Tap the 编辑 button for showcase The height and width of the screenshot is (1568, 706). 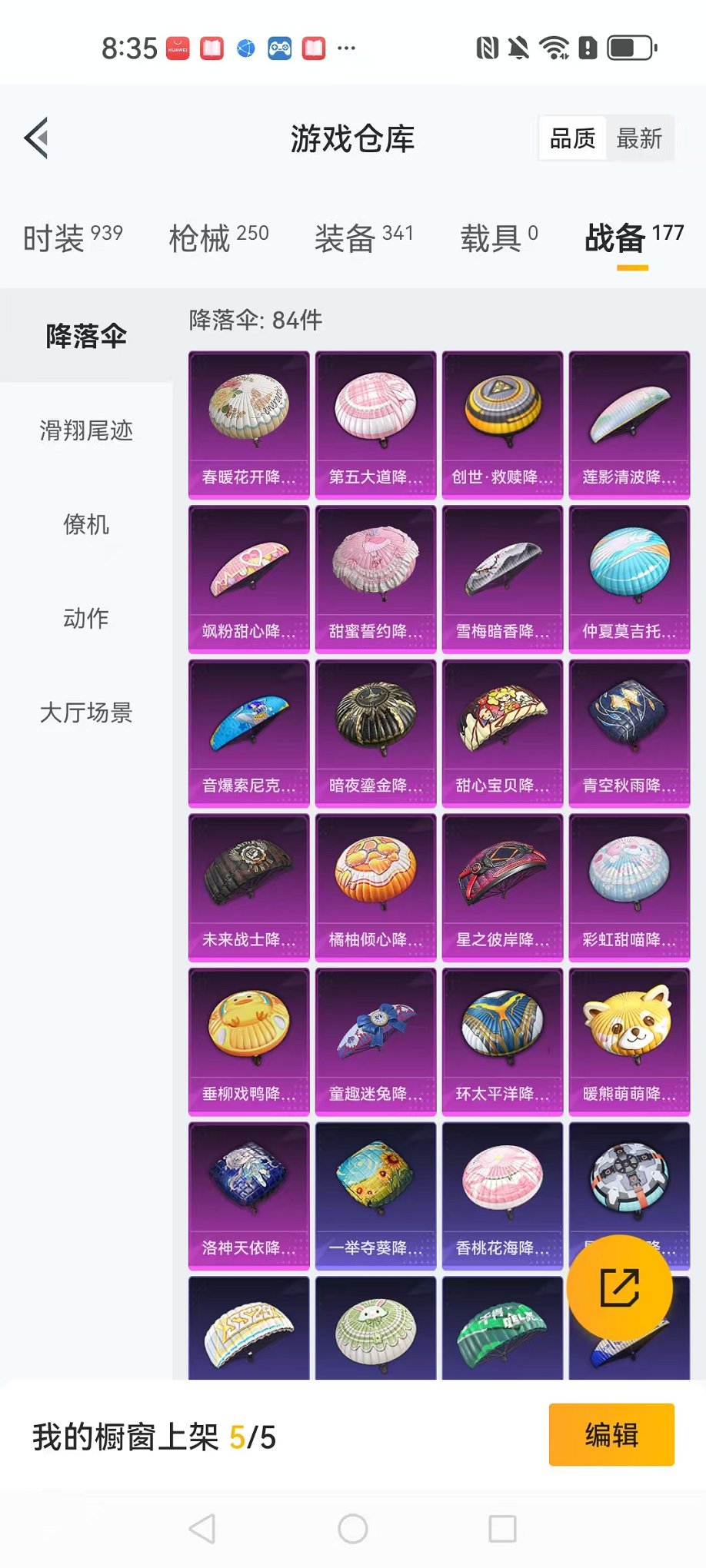point(611,1435)
